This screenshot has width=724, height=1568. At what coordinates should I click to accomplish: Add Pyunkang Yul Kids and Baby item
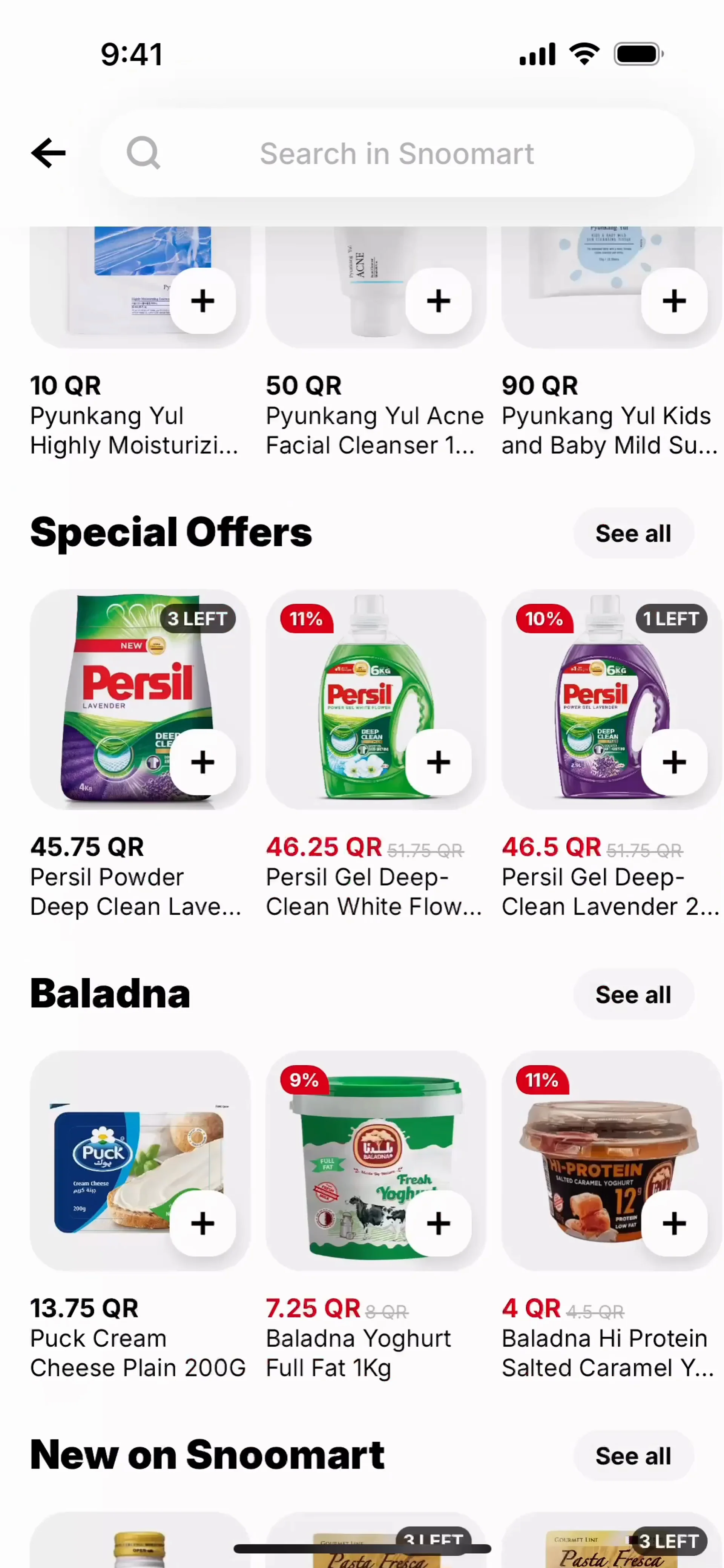click(x=673, y=301)
